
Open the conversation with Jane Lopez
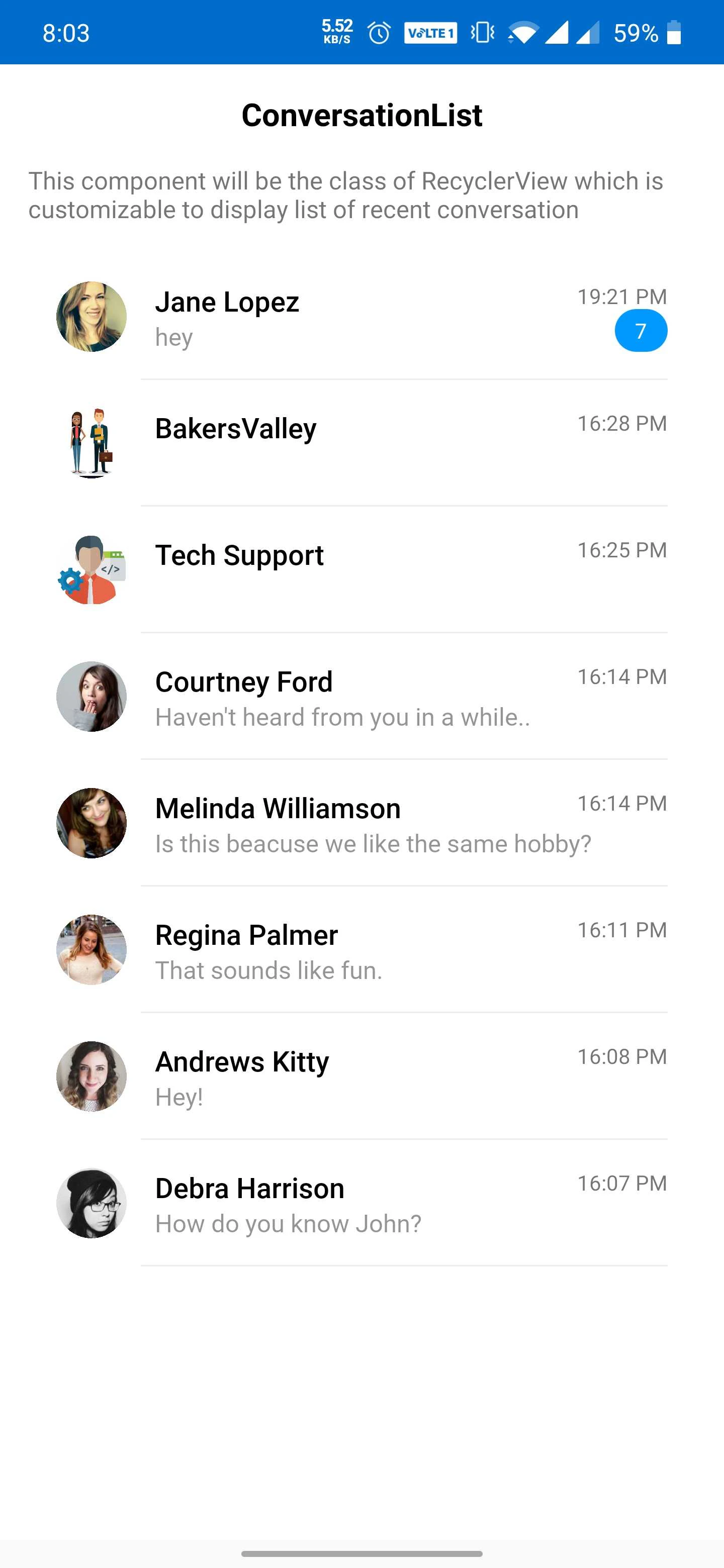tap(361, 317)
